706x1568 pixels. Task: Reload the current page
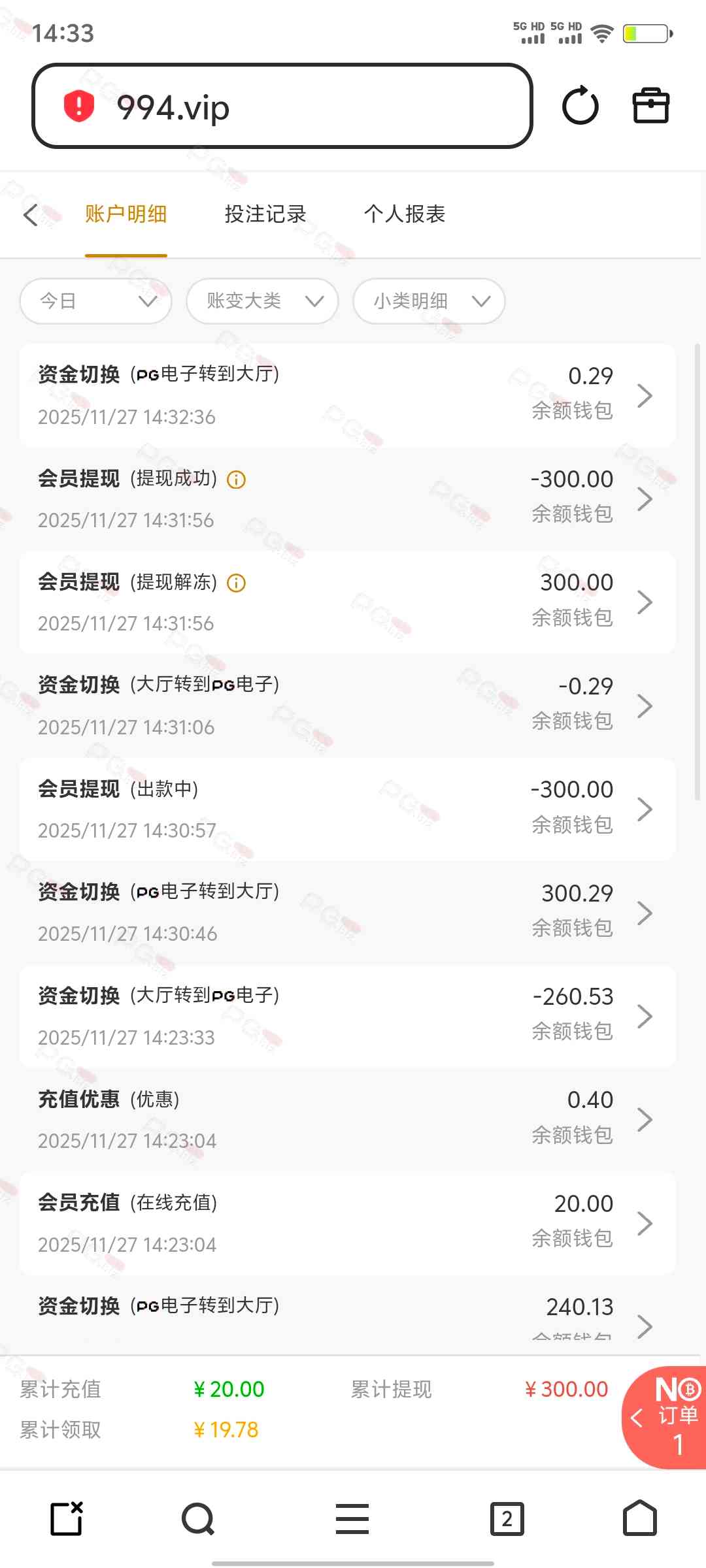tap(580, 106)
